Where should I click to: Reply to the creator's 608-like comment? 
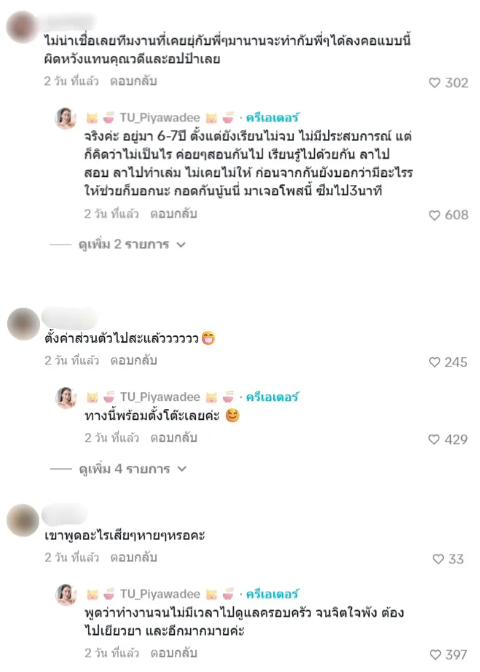pos(174,213)
